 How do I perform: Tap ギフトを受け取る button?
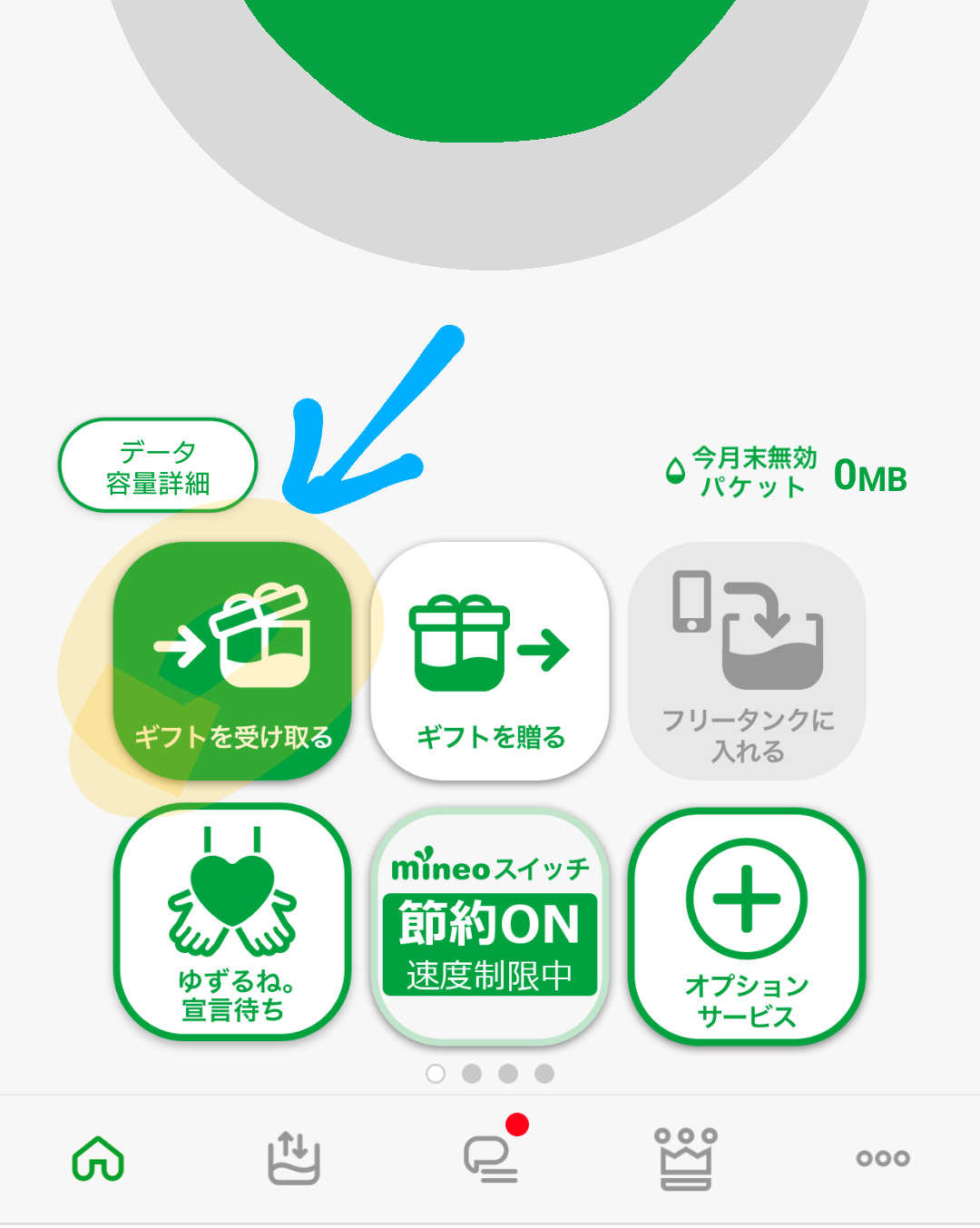232,661
